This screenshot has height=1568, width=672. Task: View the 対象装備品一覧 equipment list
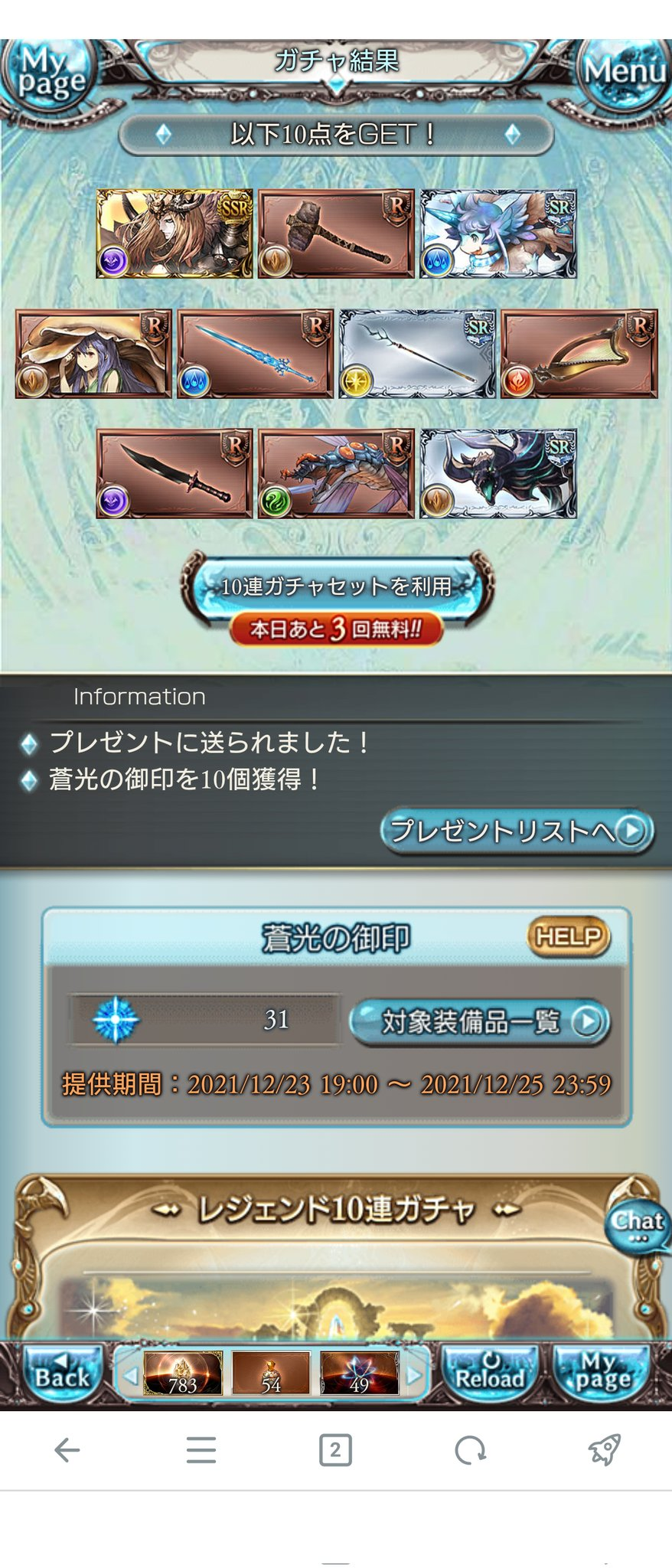coord(480,1021)
